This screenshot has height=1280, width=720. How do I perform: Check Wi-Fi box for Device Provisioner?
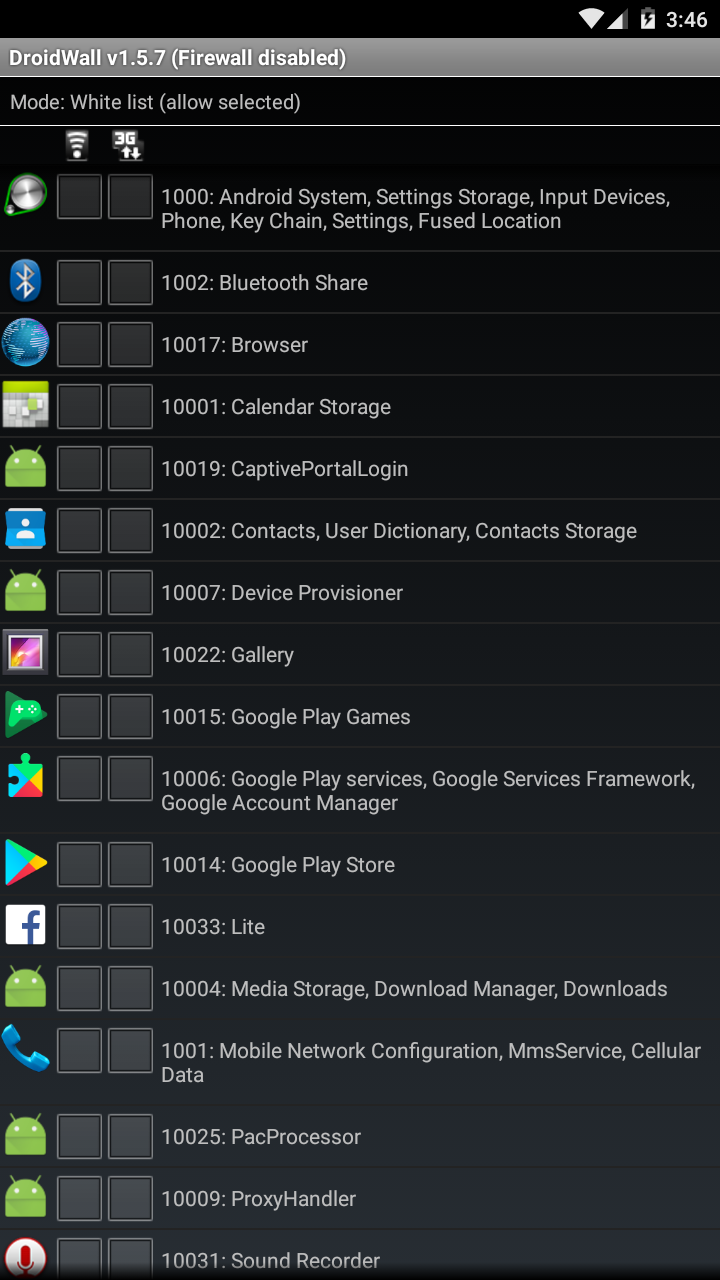tap(79, 593)
